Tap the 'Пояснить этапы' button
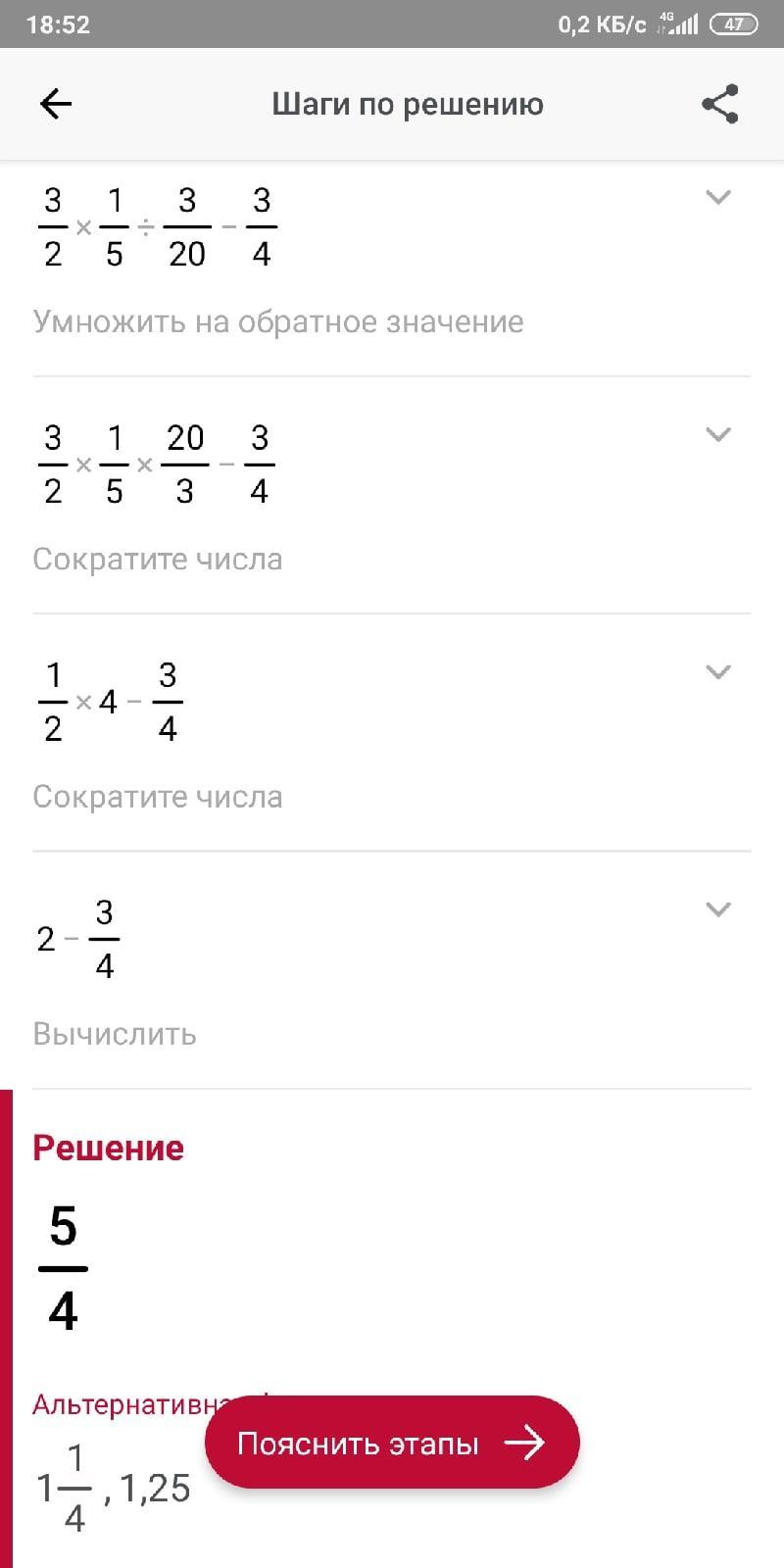 click(x=392, y=1443)
